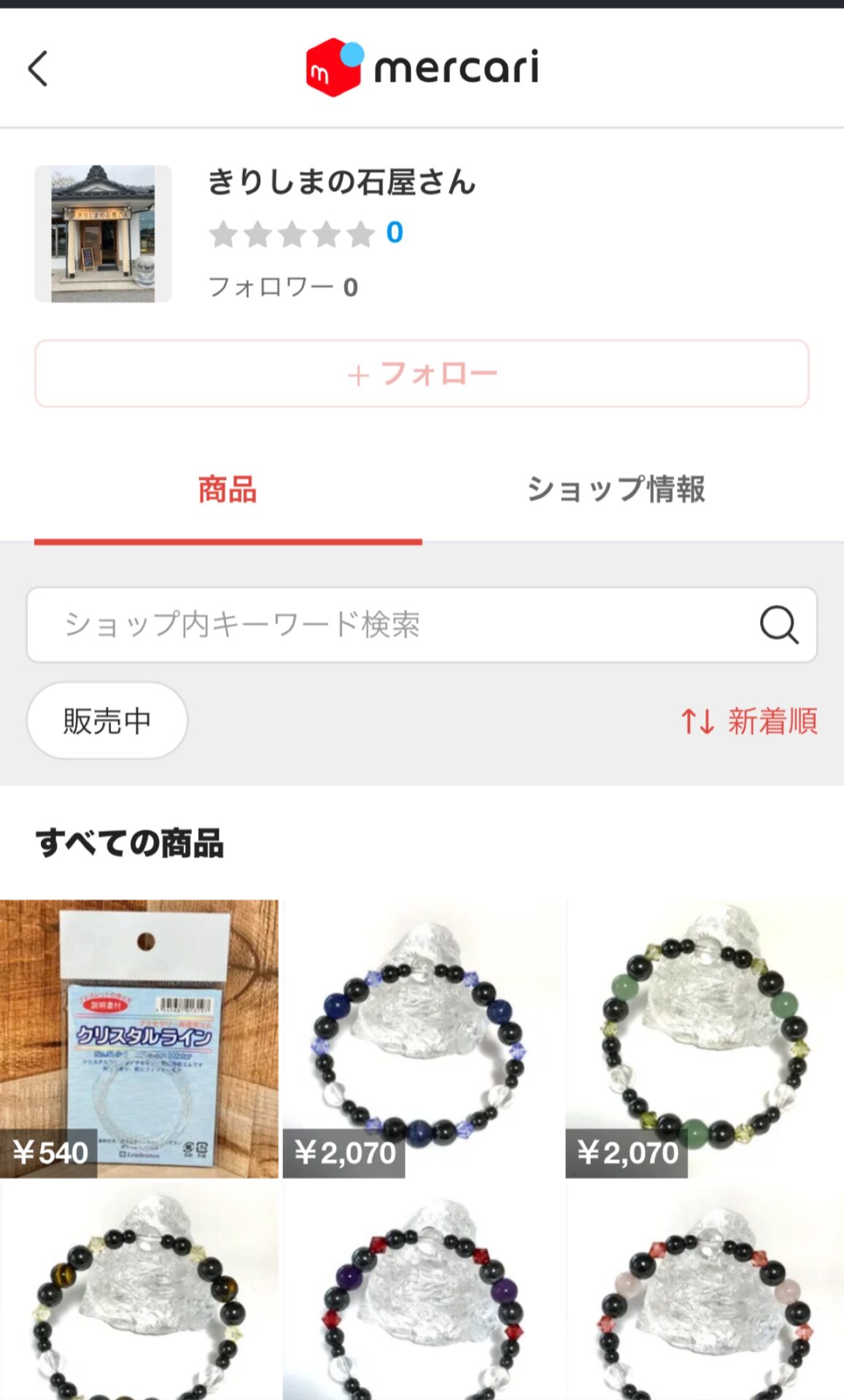844x1400 pixels.
Task: Open the pink bead bracelet item
Action: coord(705,1291)
